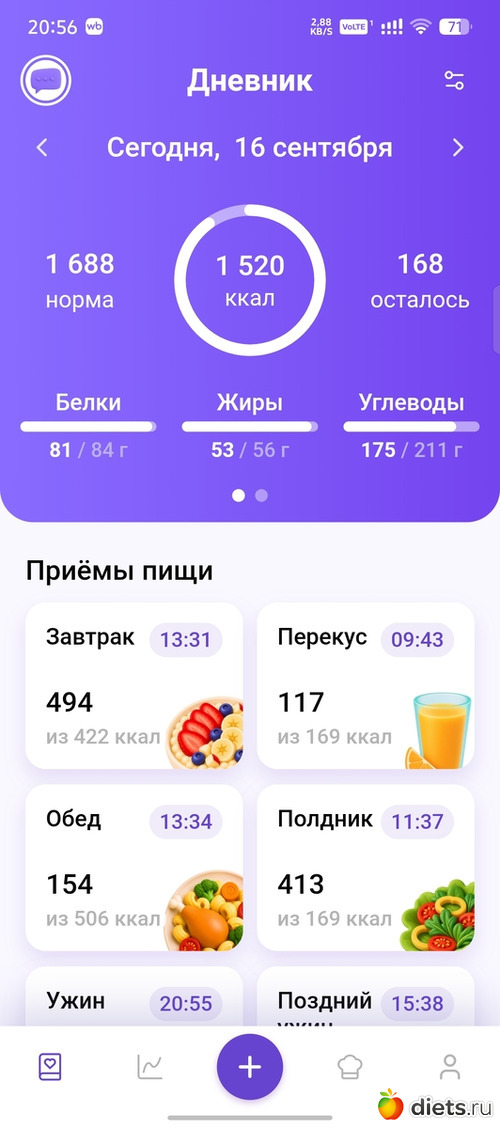Go to the previous day
Image resolution: width=500 pixels, height=1128 pixels.
pyautogui.click(x=42, y=148)
